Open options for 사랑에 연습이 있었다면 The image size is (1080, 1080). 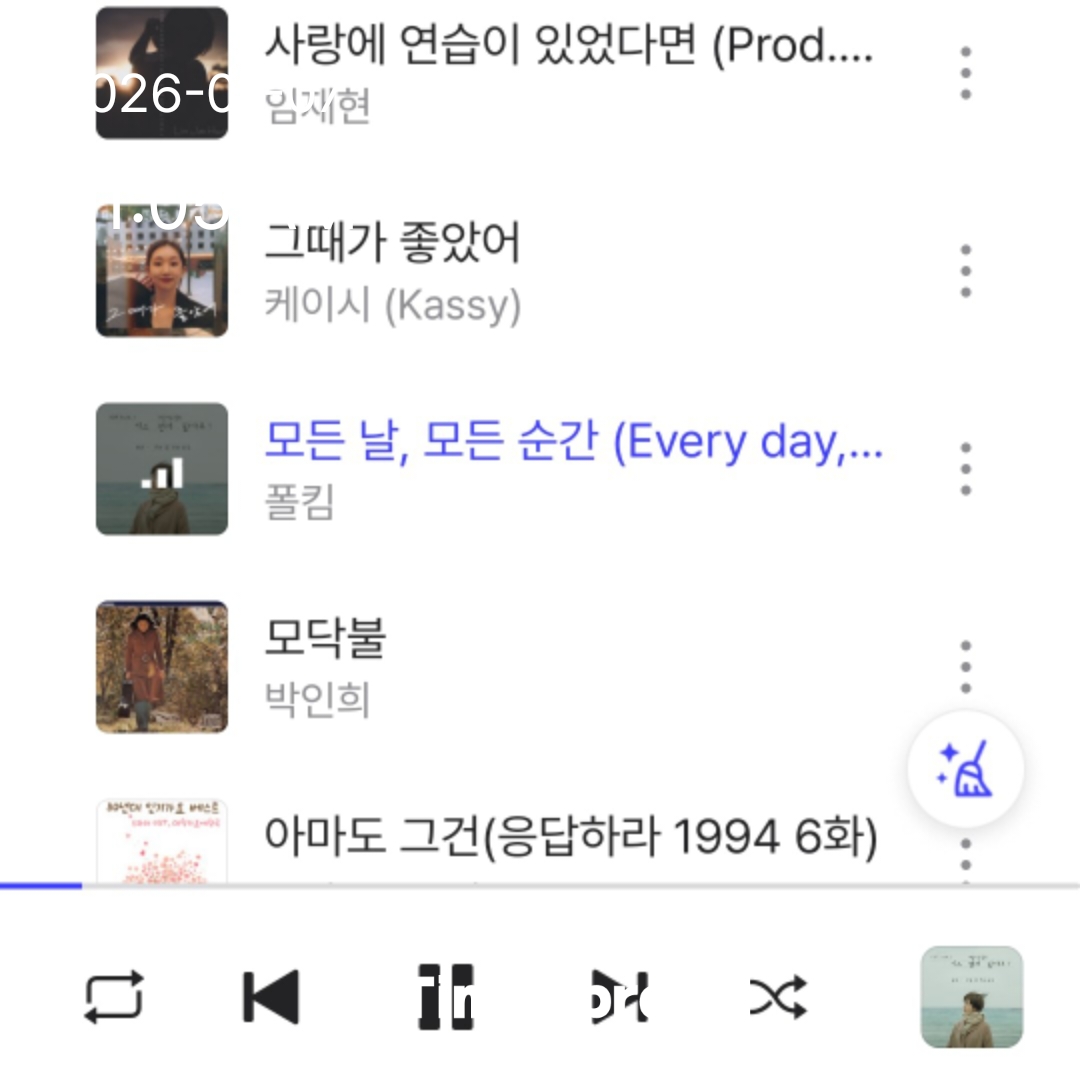tap(965, 72)
